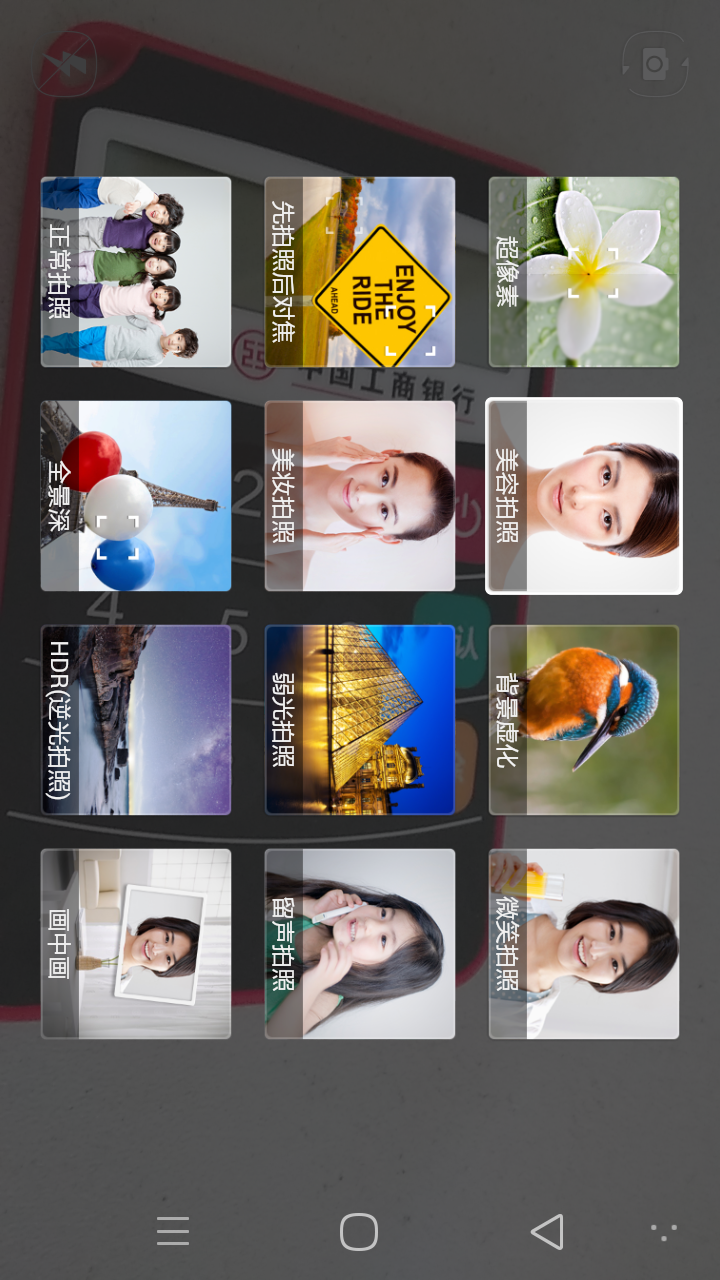Select 正常拍照 normal photo mode

[136, 272]
